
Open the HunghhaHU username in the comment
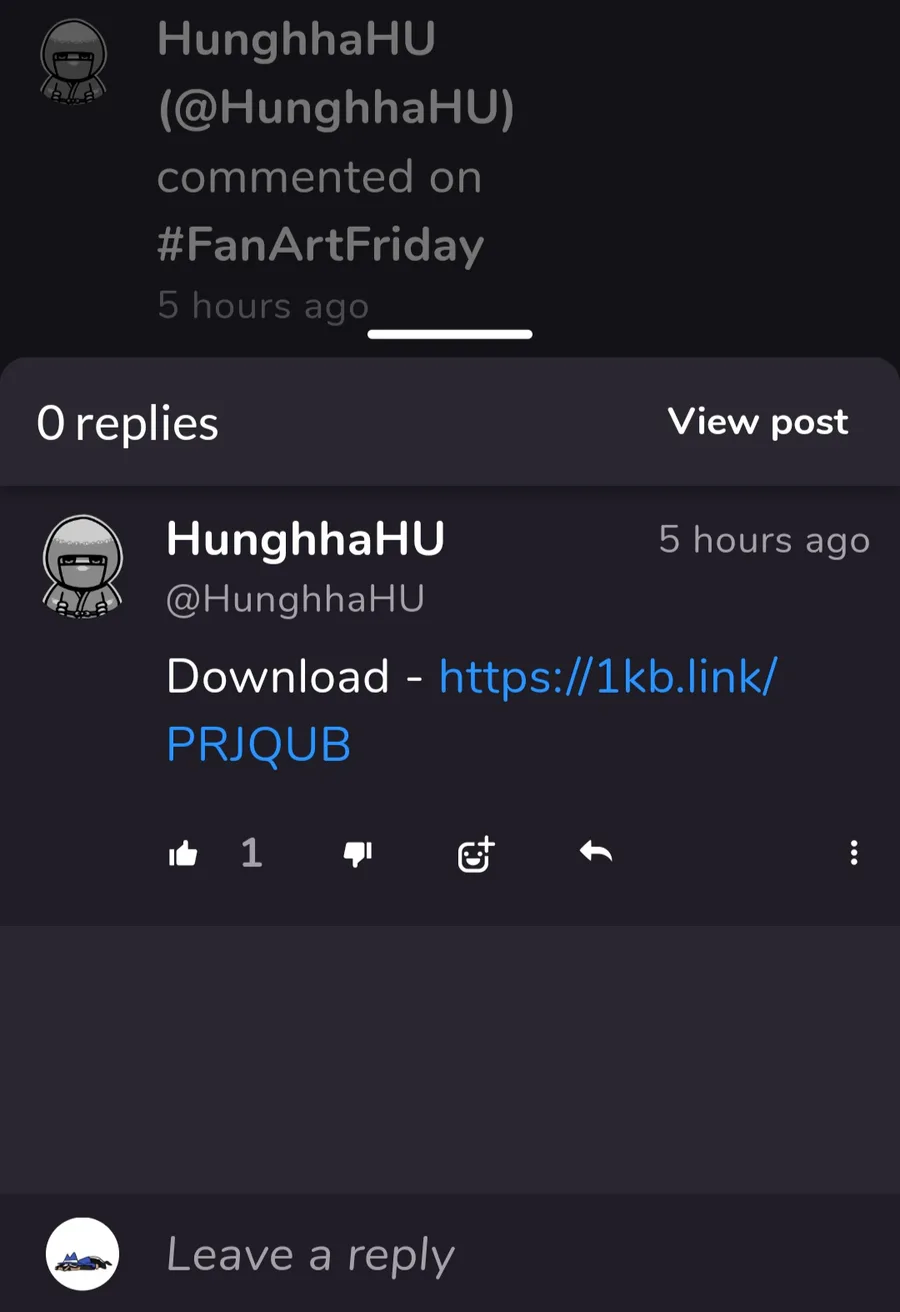305,540
